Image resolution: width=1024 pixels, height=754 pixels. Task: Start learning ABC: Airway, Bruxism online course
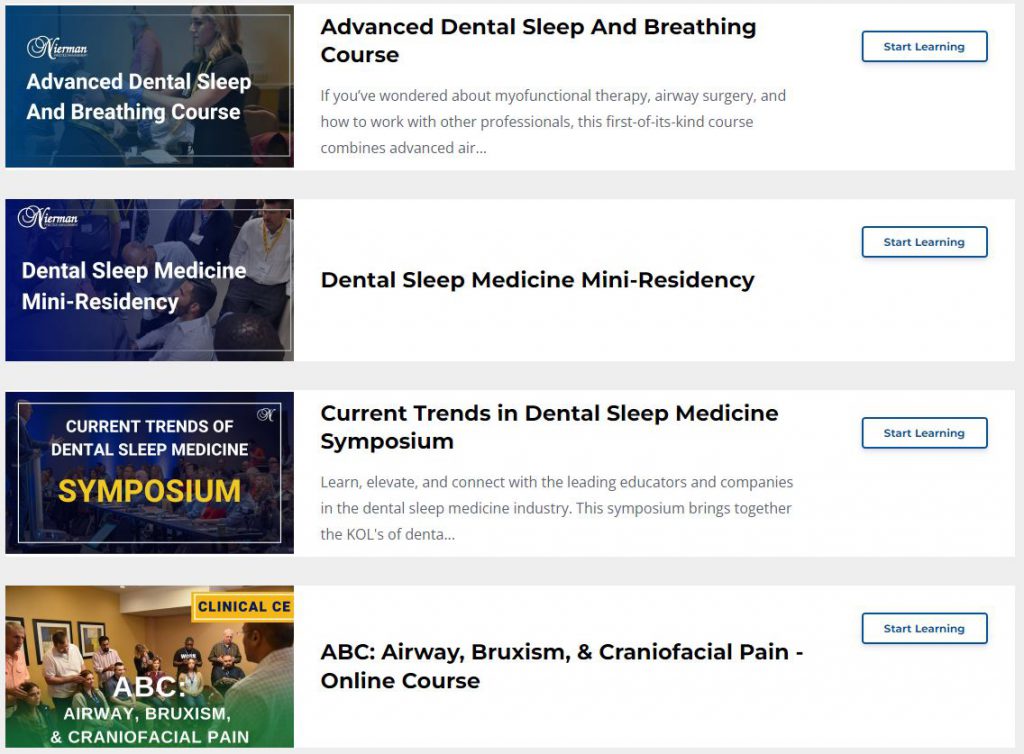pos(924,629)
